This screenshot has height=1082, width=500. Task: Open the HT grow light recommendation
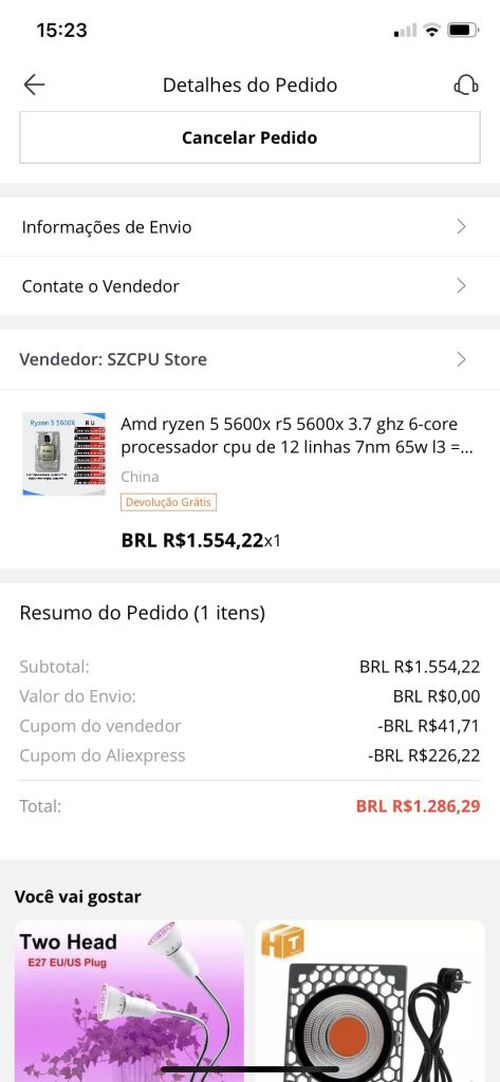tap(370, 1001)
